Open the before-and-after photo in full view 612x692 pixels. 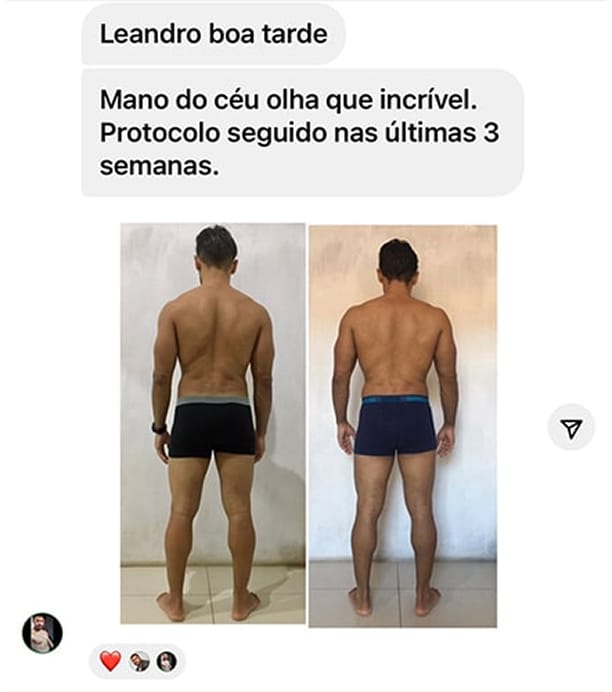(309, 425)
